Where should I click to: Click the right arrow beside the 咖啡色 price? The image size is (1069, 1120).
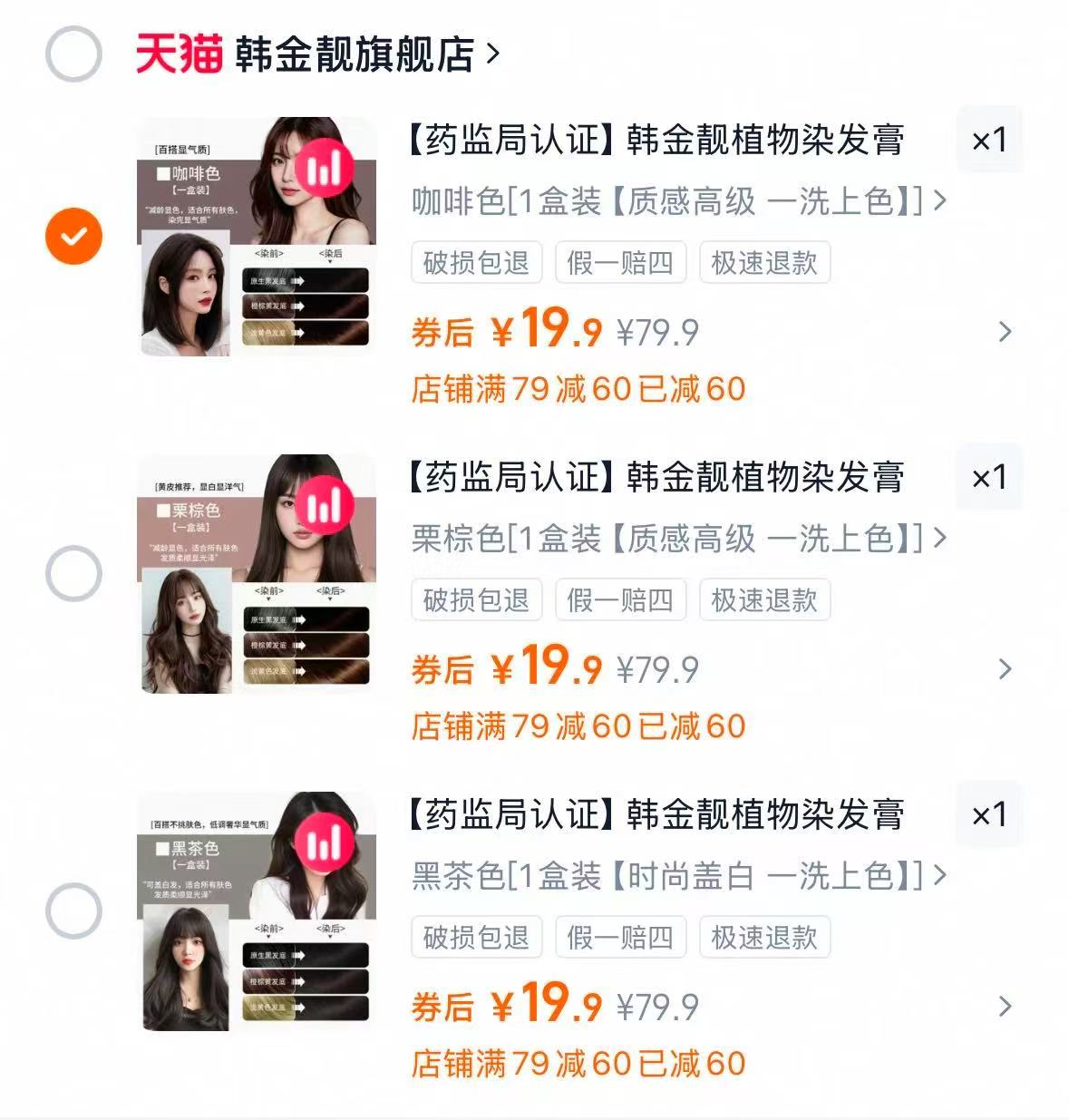pyautogui.click(x=1005, y=332)
